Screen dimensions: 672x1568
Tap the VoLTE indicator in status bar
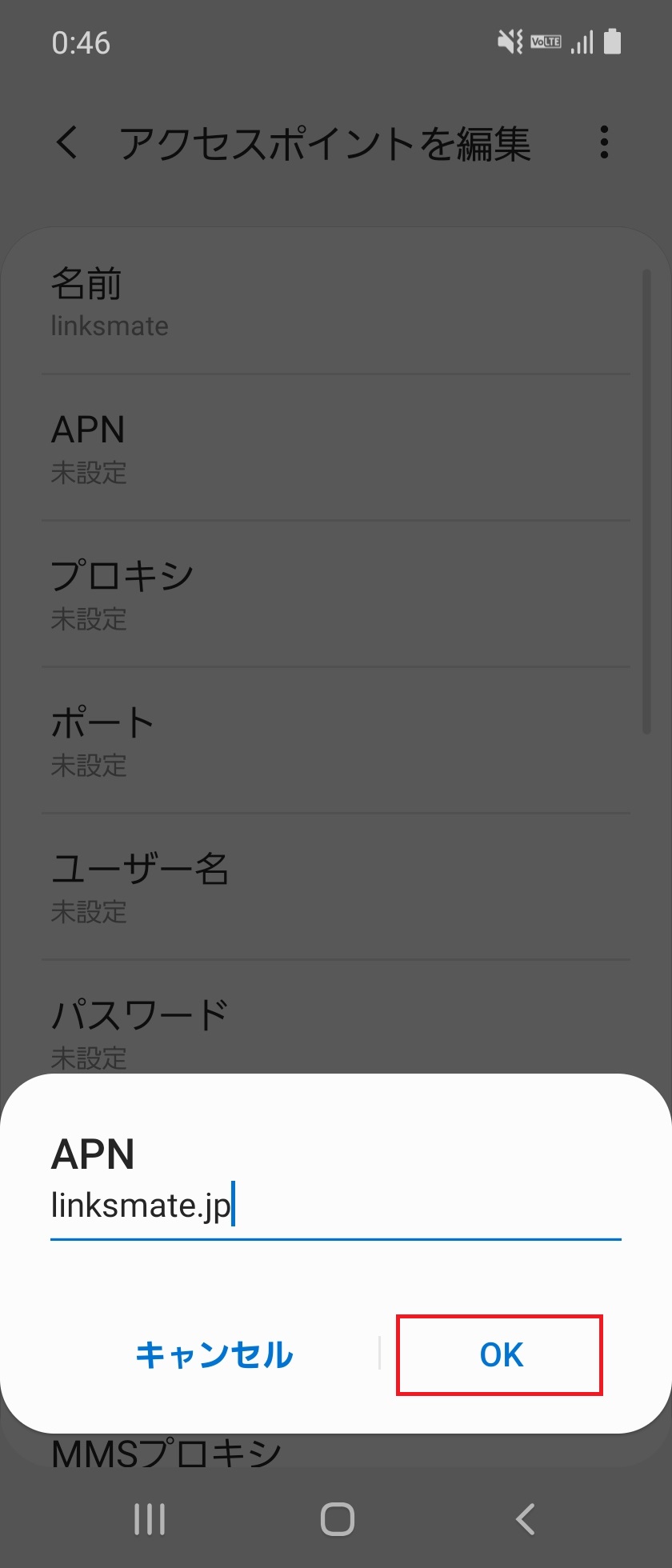tap(545, 42)
